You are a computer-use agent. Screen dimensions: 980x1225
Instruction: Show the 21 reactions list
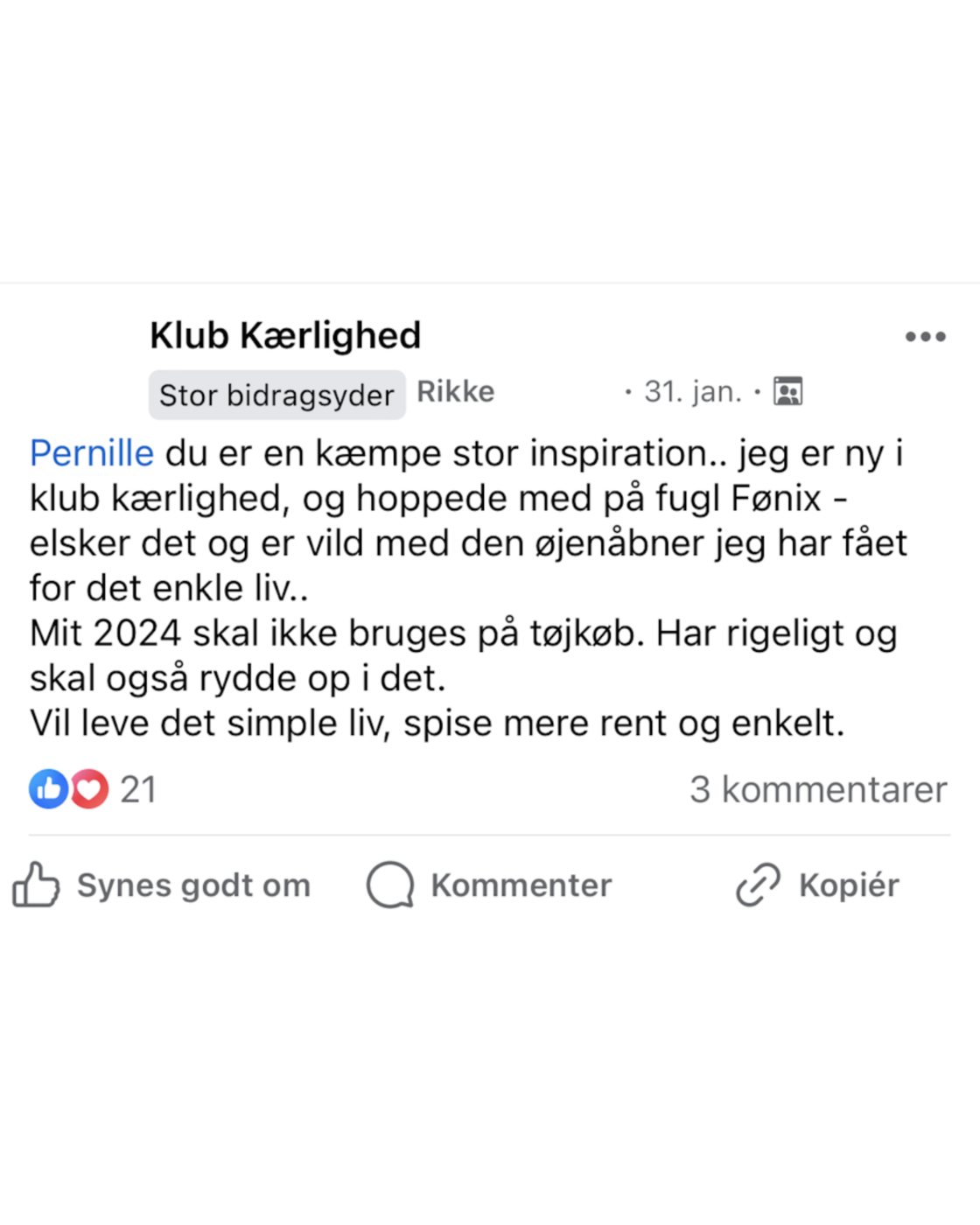pos(93,790)
